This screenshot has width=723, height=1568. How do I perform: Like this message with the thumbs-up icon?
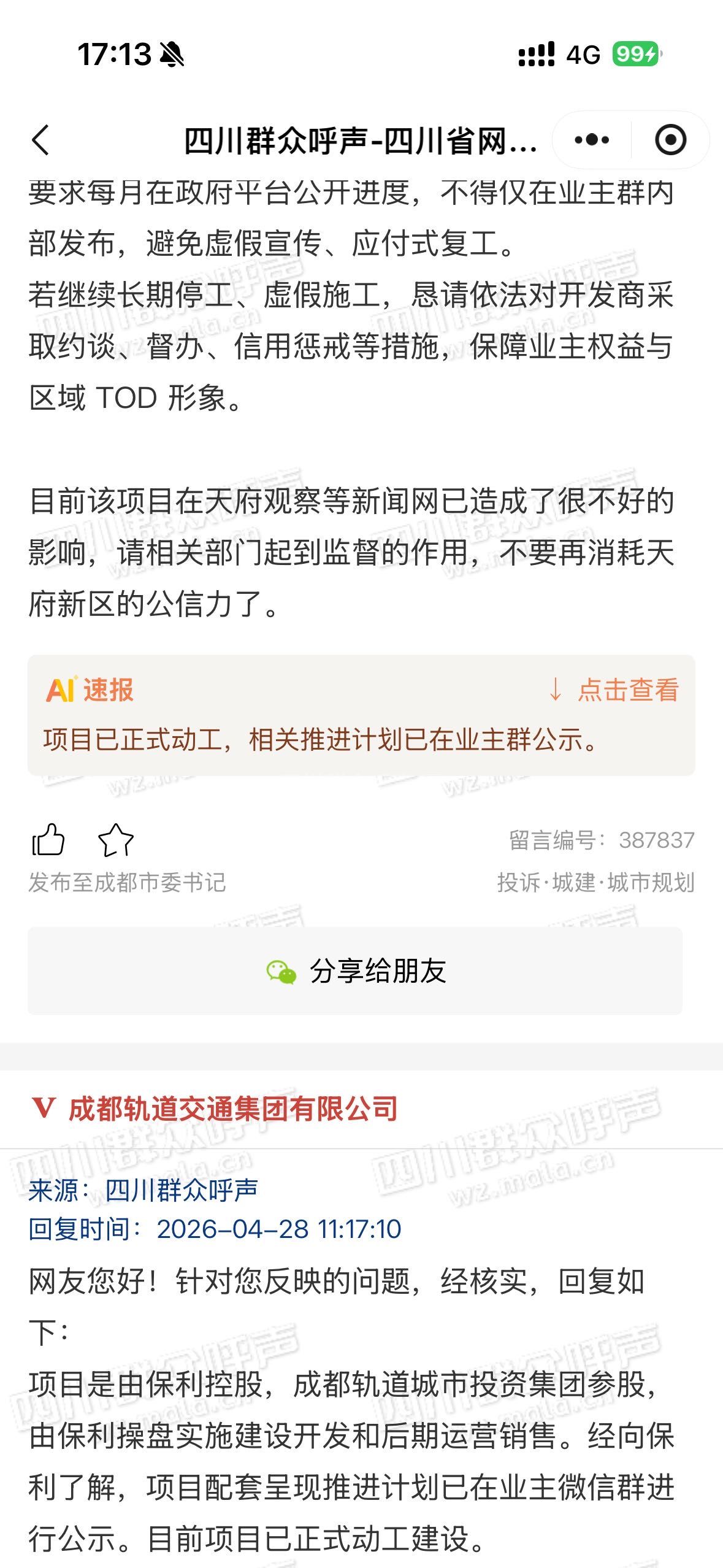pos(48,839)
